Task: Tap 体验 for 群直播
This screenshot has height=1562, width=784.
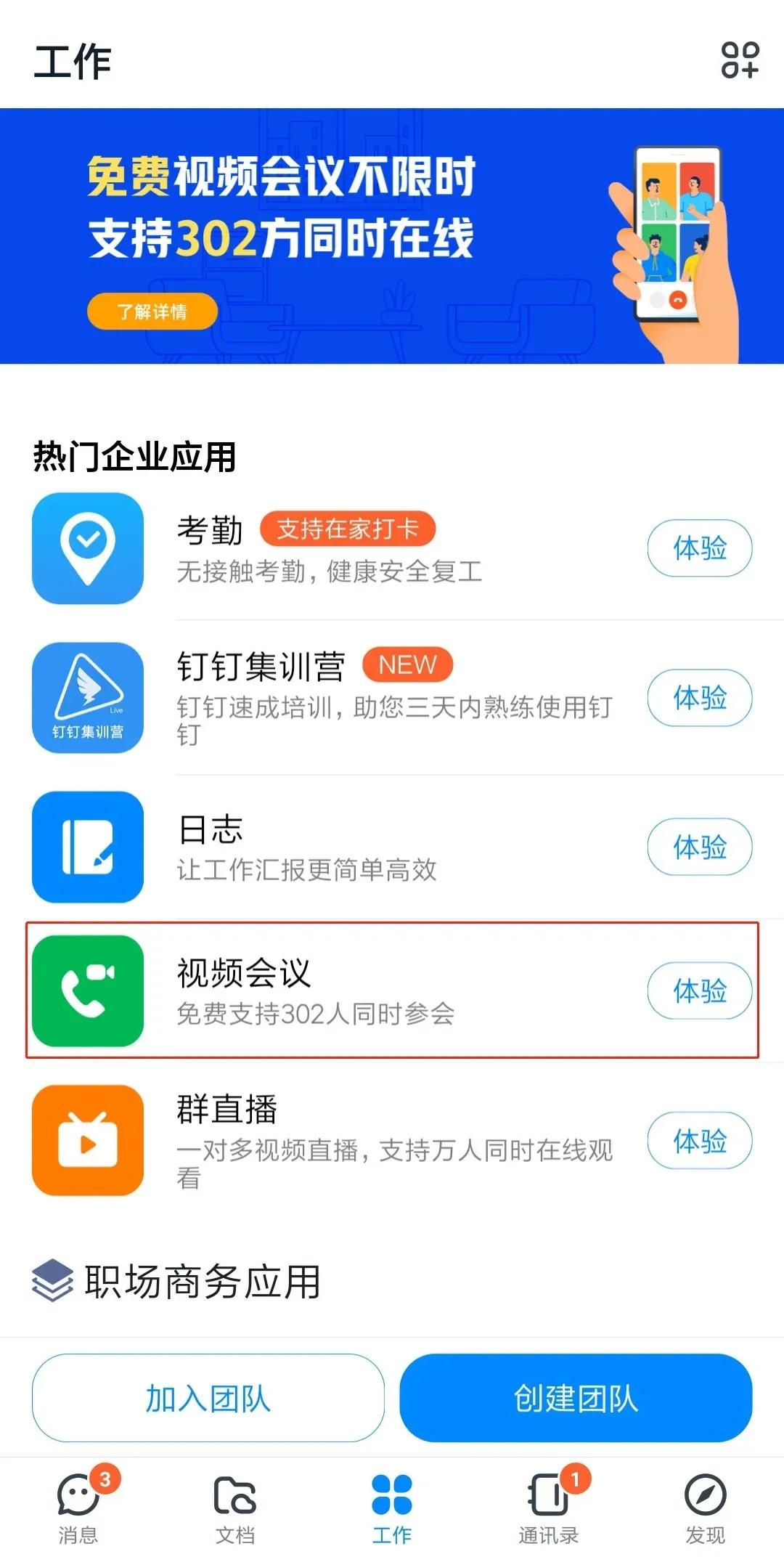Action: pos(699,1140)
